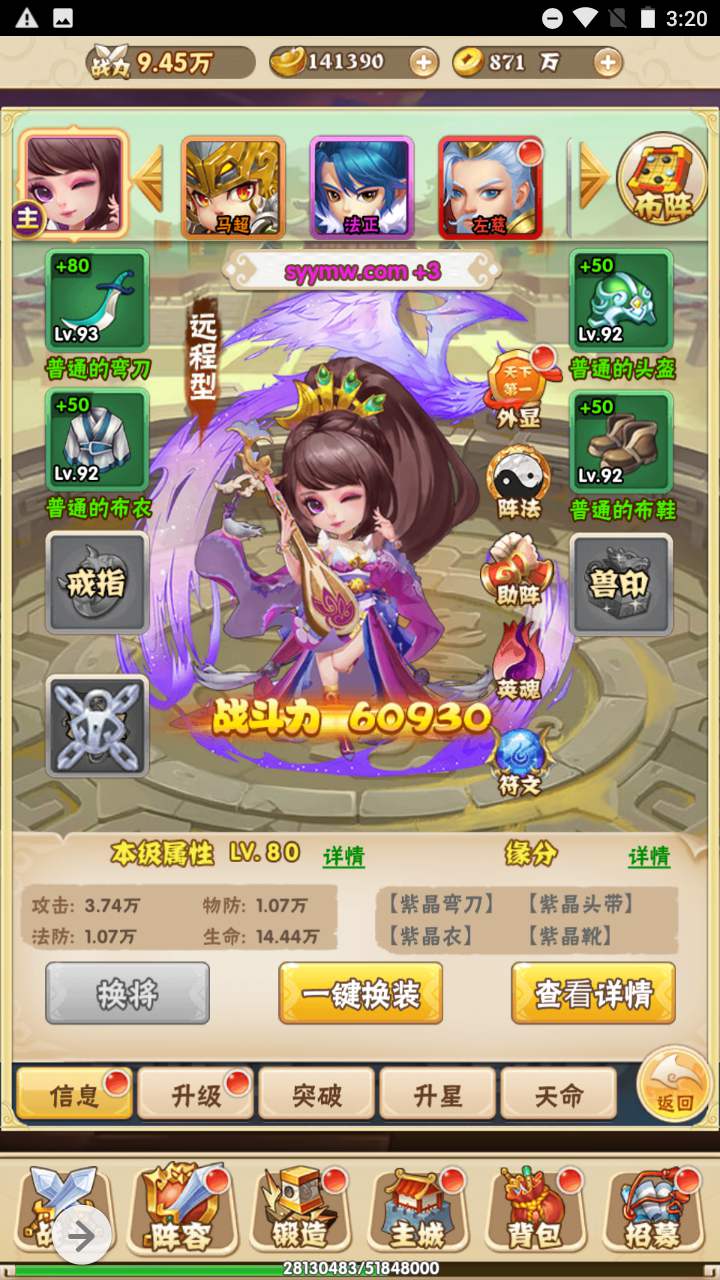Select hero 马超 portrait
The width and height of the screenshot is (720, 1280).
click(x=233, y=186)
